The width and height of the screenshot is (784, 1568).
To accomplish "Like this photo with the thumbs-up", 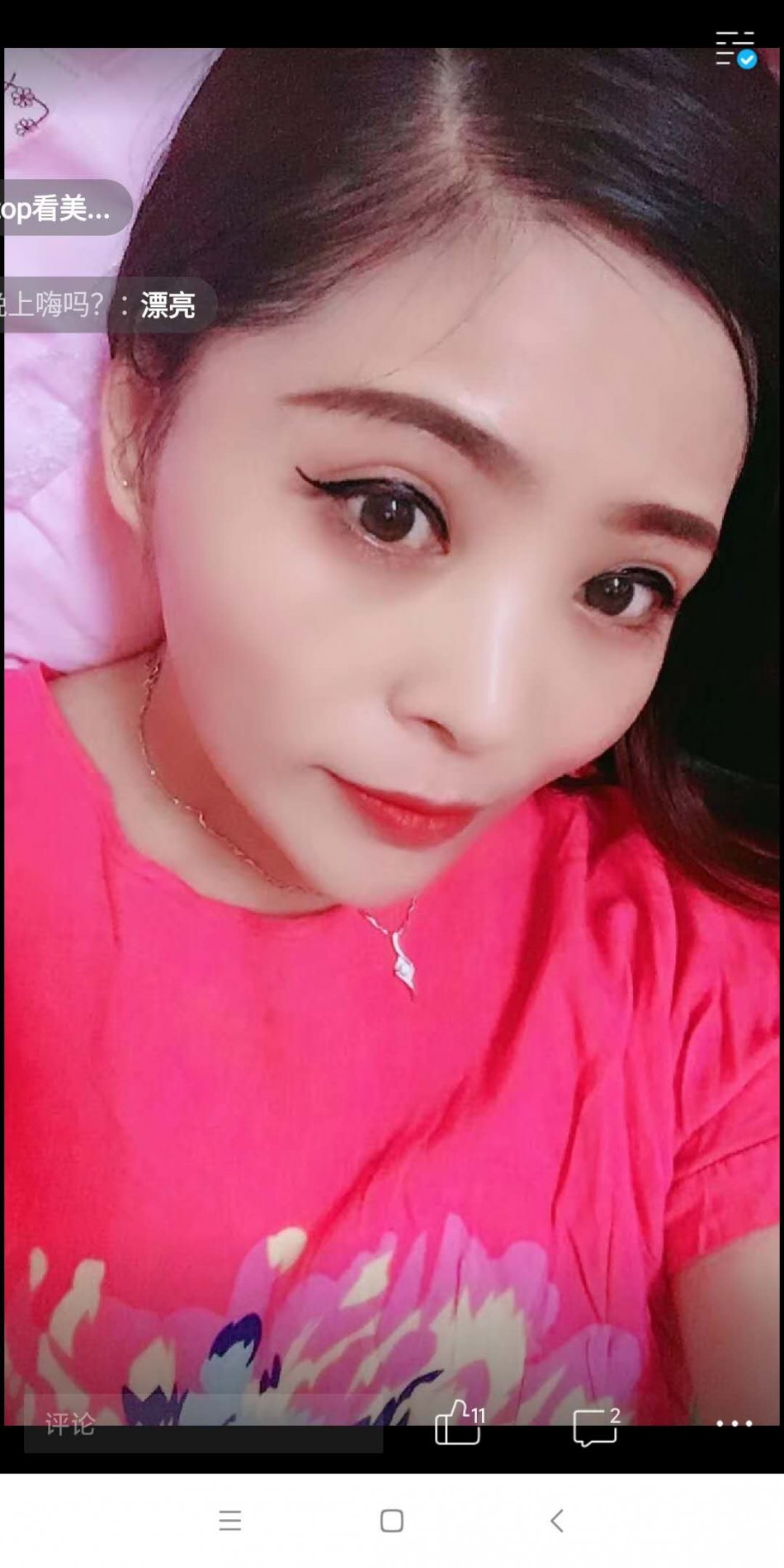I will (458, 1423).
